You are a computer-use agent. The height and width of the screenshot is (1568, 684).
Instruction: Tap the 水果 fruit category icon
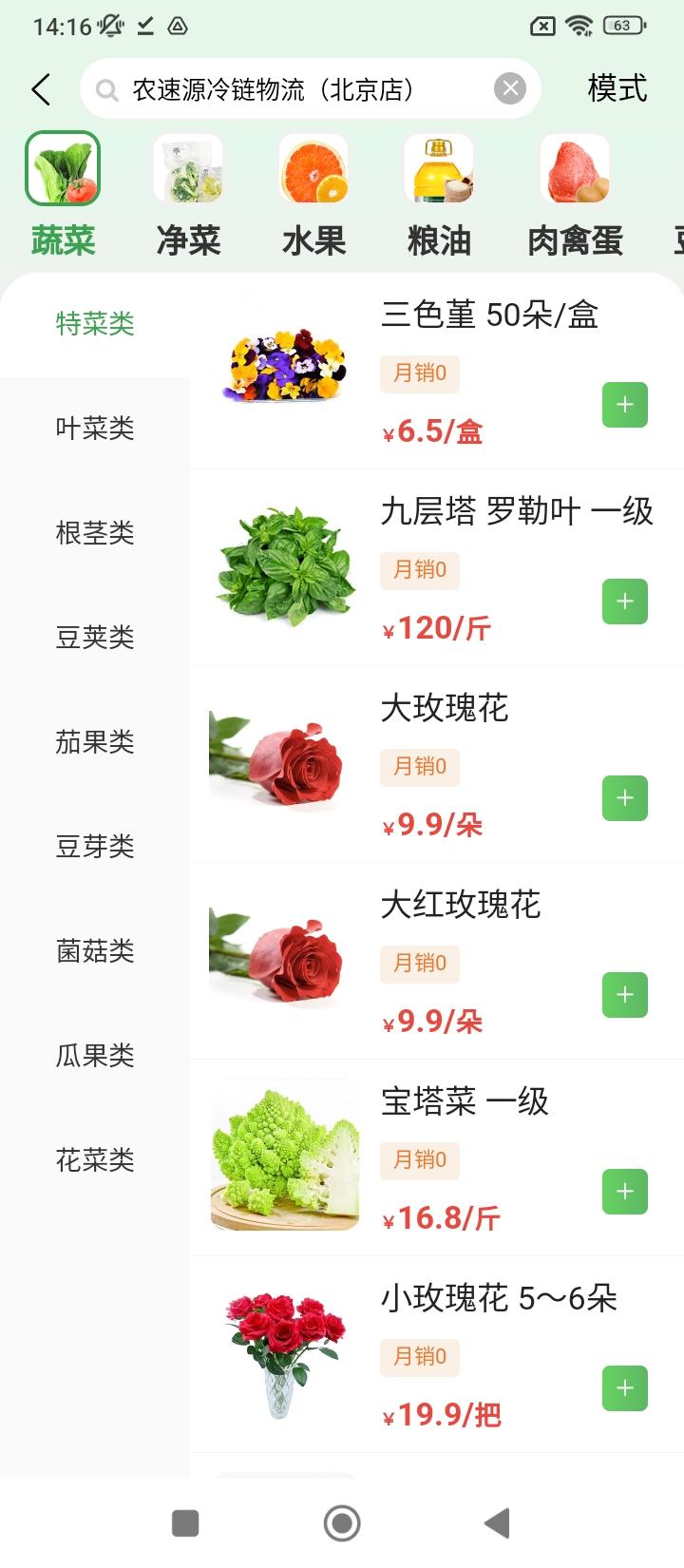pyautogui.click(x=313, y=171)
